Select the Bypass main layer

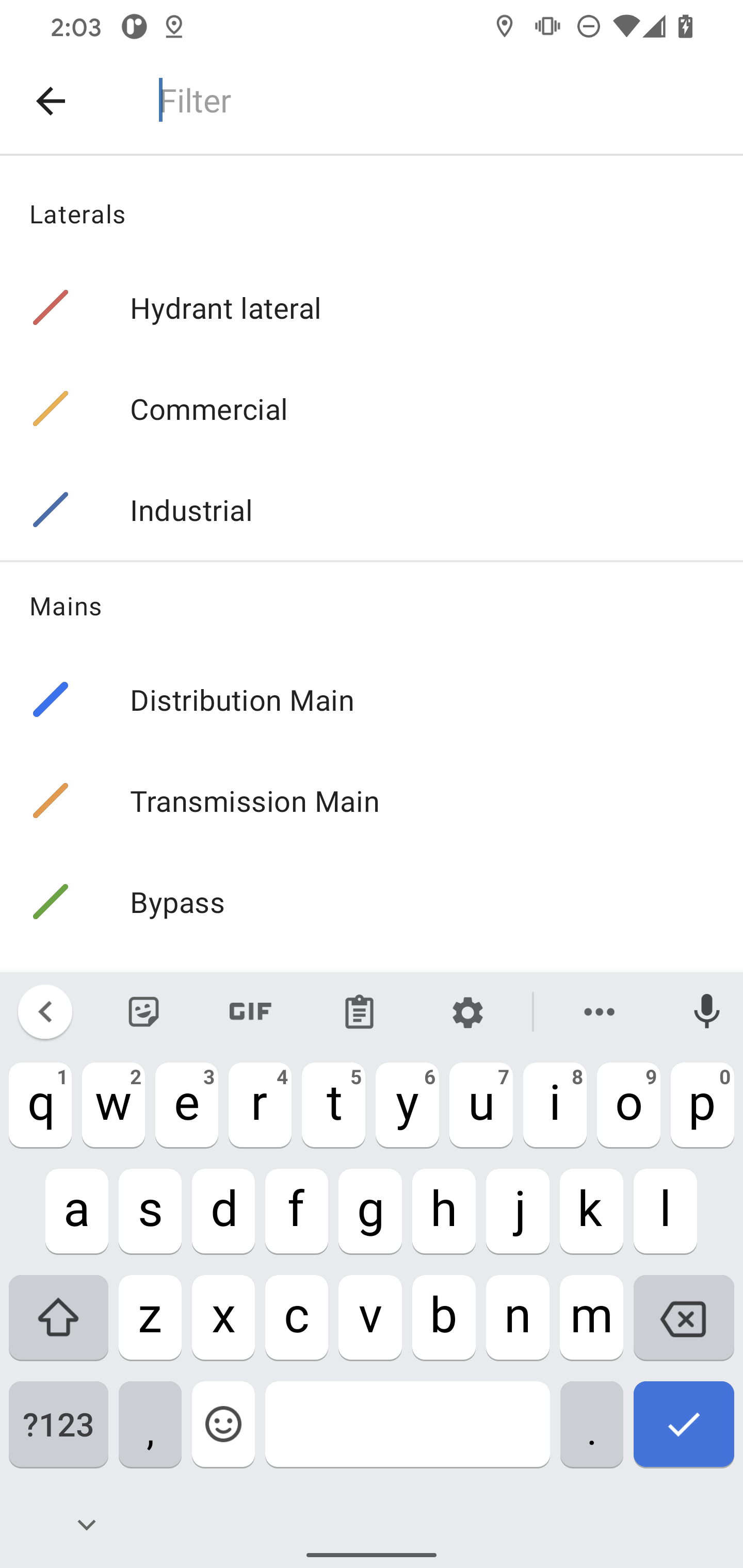point(177,903)
